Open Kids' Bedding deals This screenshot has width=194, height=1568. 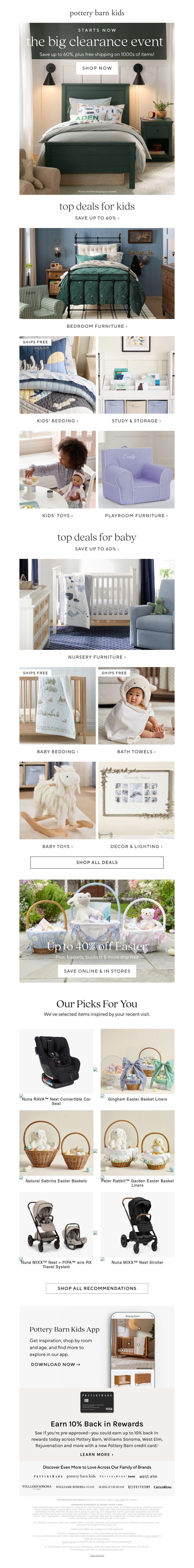click(x=57, y=421)
